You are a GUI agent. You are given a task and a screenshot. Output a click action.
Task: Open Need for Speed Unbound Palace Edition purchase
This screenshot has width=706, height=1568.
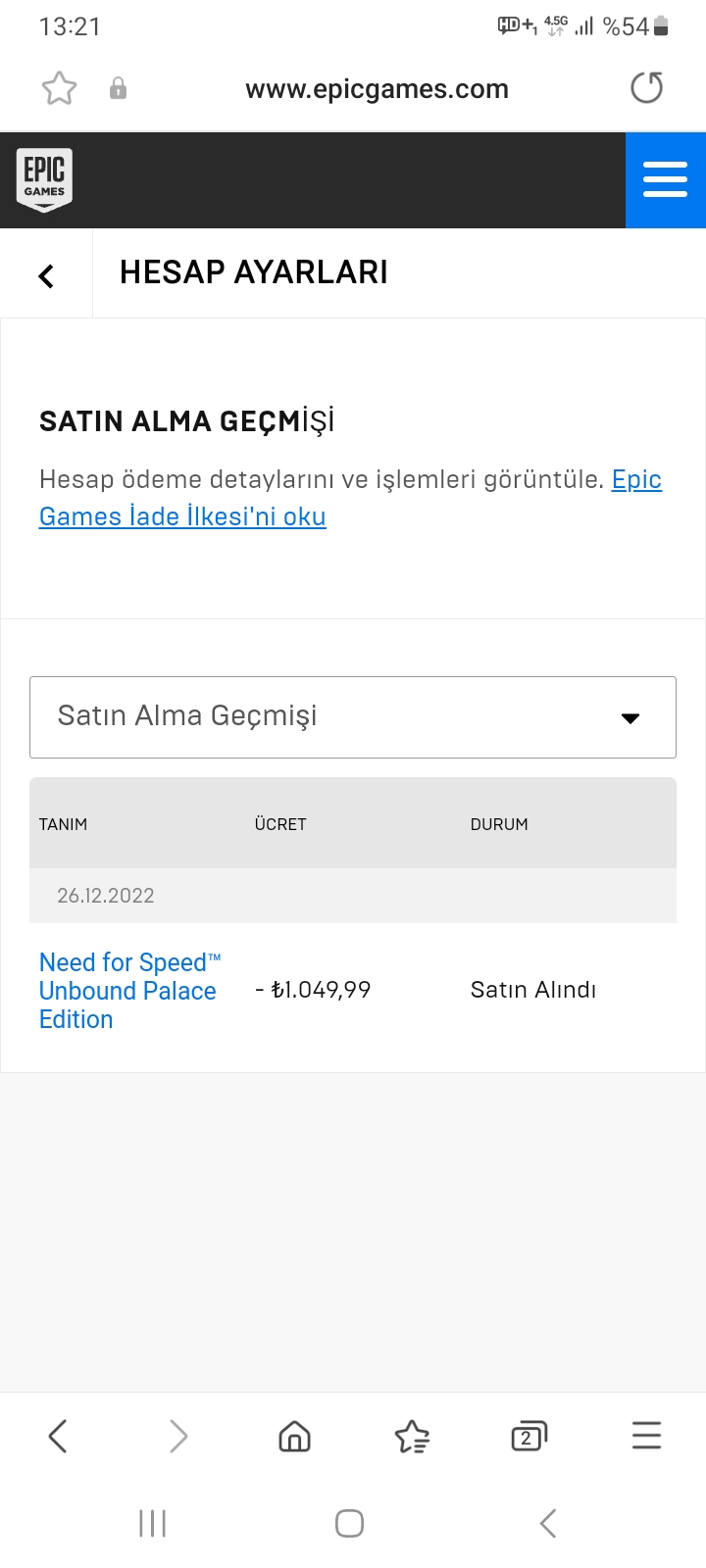tap(129, 991)
